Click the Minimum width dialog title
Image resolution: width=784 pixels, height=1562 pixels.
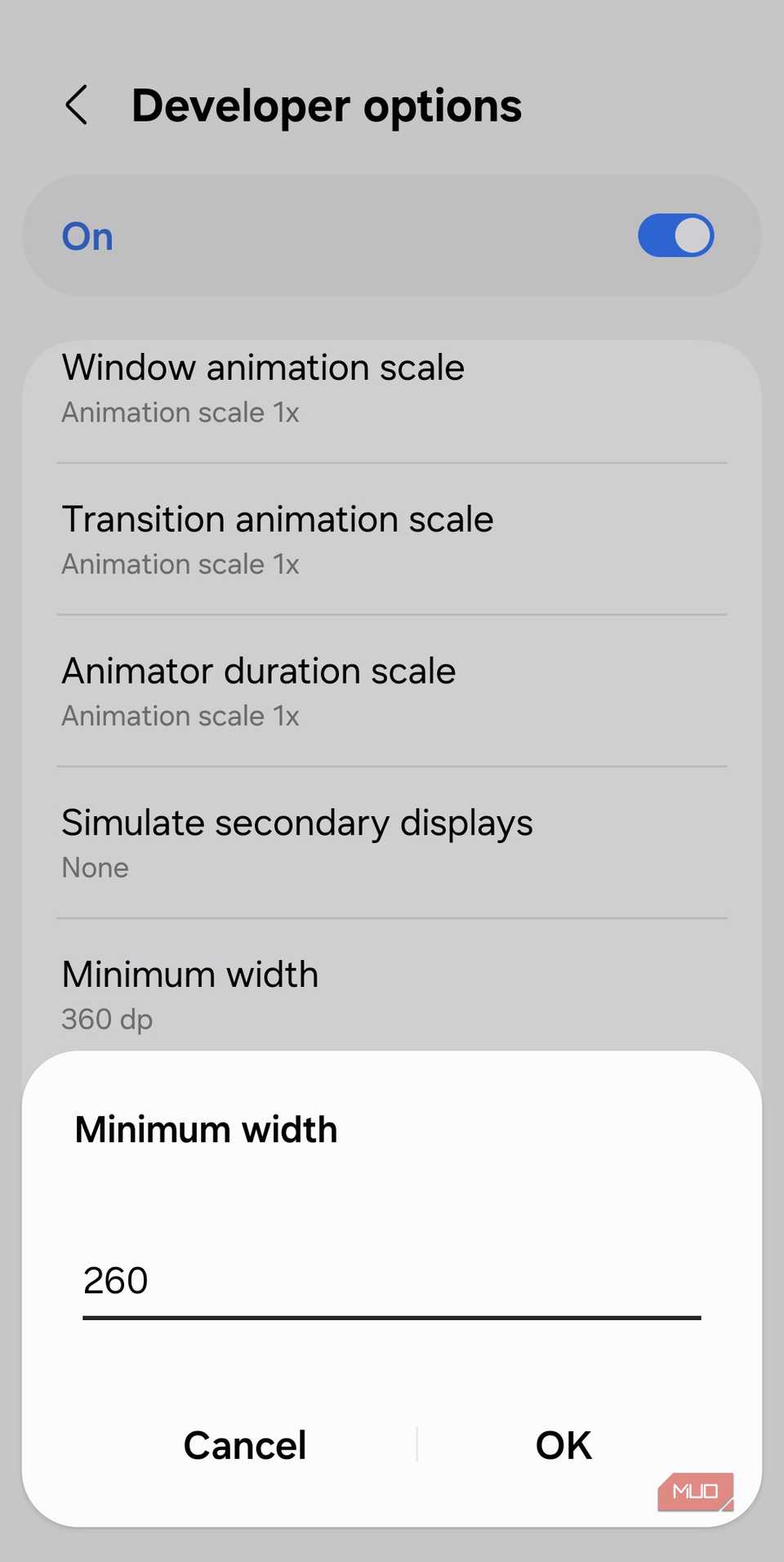coord(206,1129)
